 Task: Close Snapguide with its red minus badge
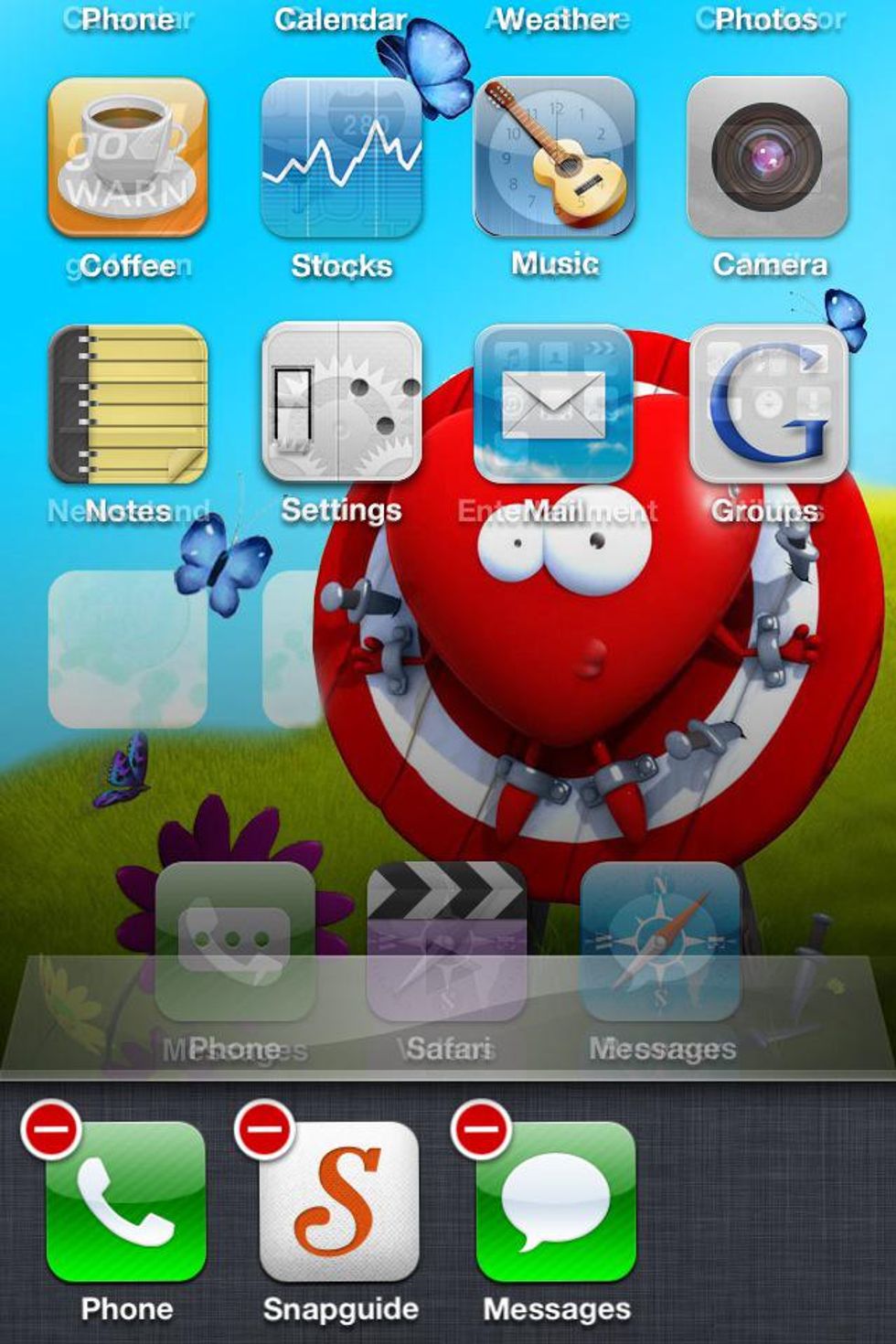click(265, 1132)
